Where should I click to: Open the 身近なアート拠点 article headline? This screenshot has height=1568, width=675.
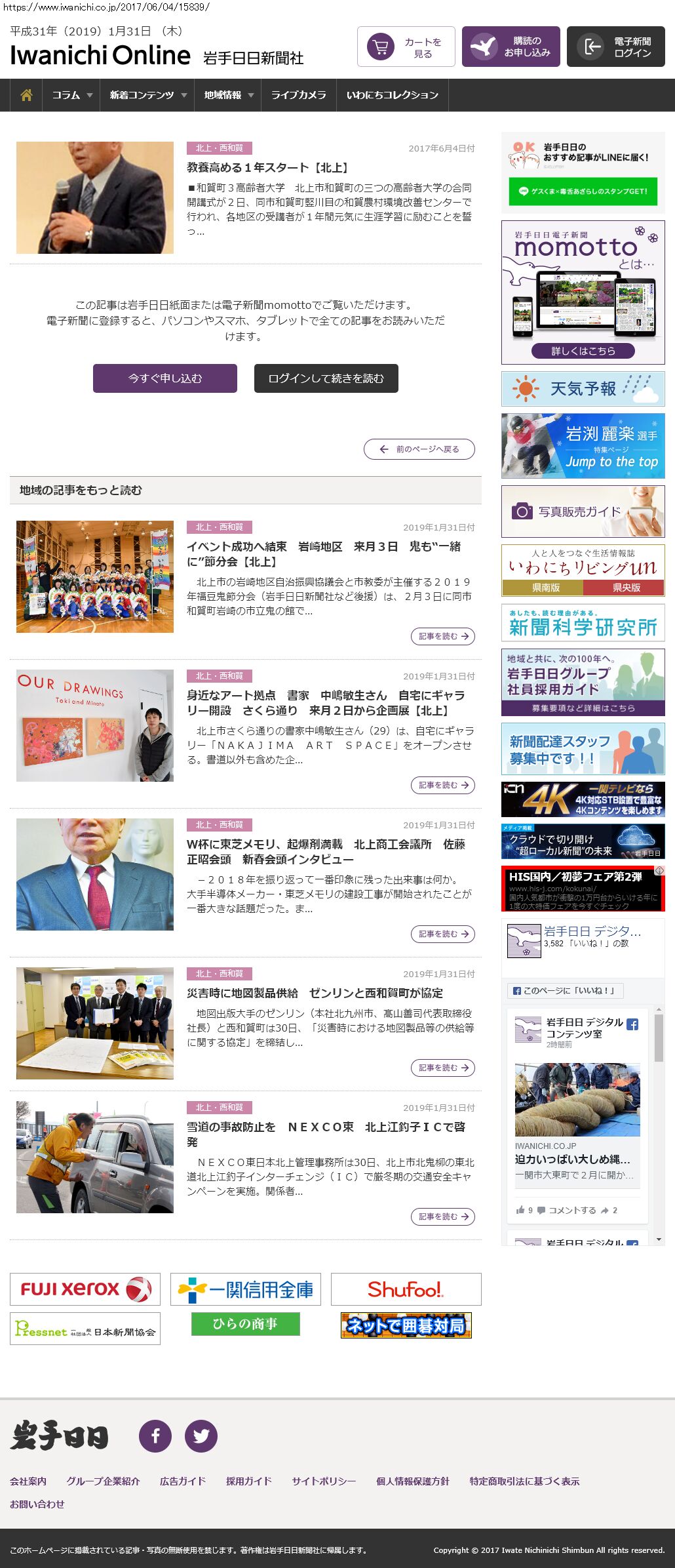pyautogui.click(x=326, y=702)
